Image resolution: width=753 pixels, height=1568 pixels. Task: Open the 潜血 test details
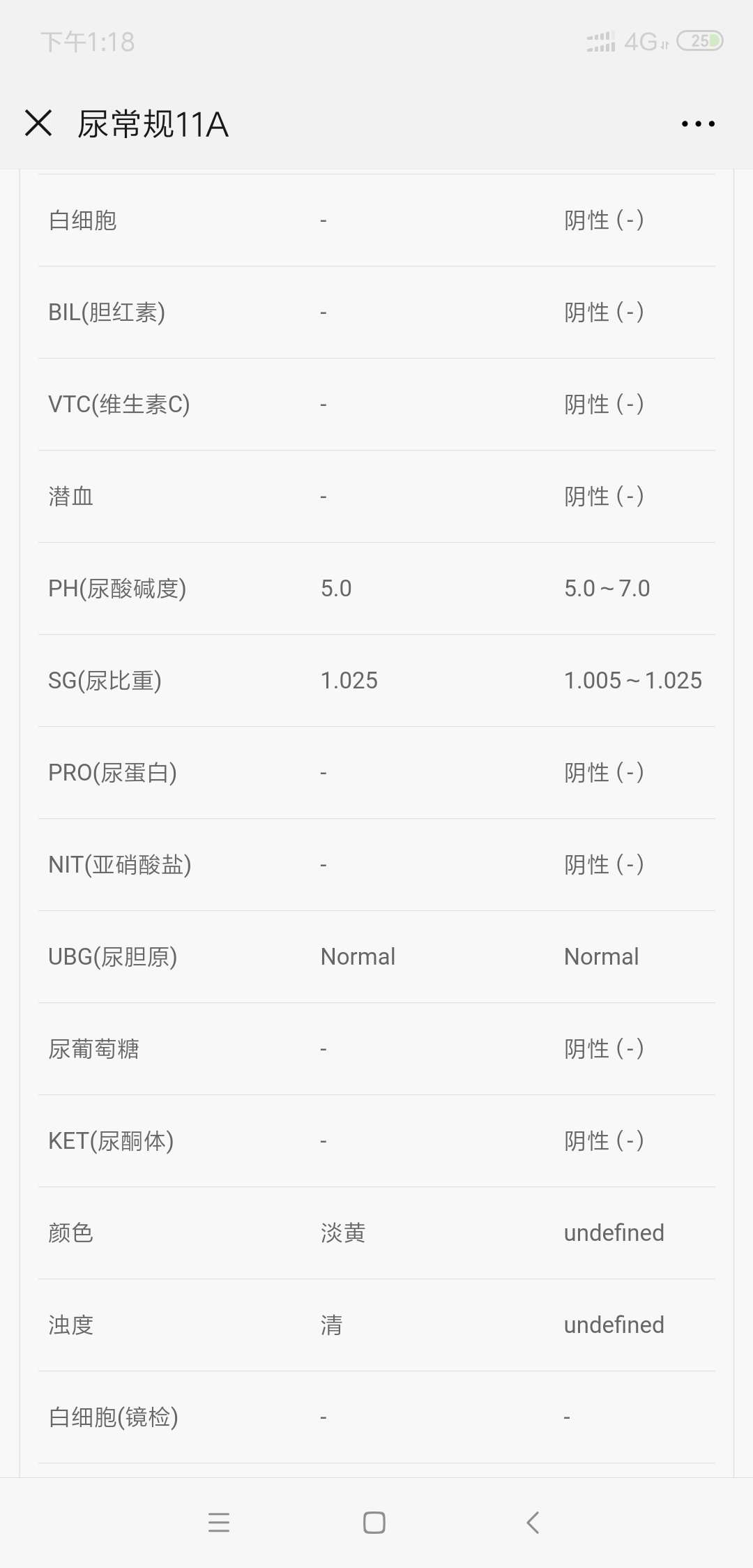[376, 496]
